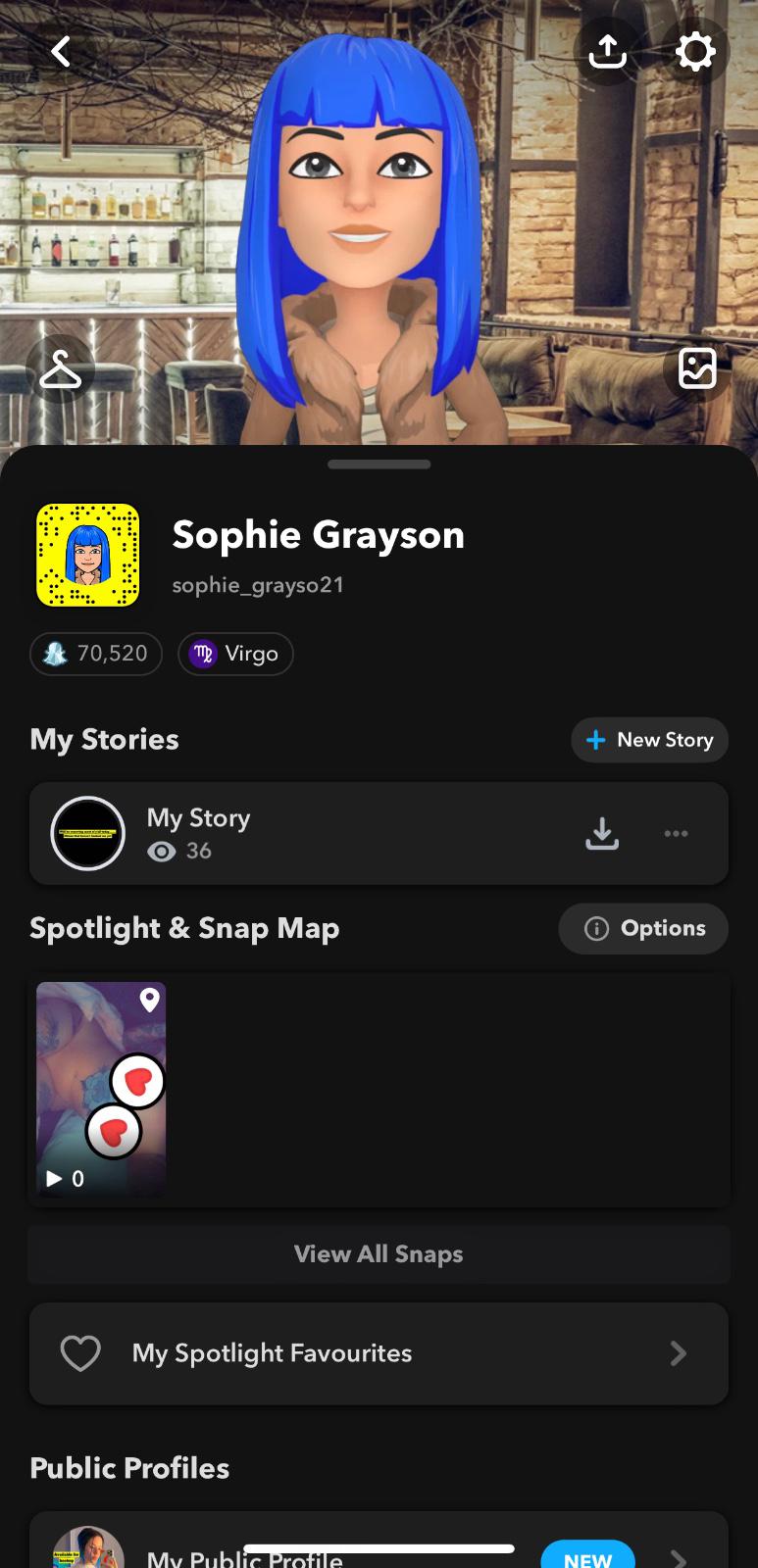Change profile background with image icon

(x=697, y=369)
